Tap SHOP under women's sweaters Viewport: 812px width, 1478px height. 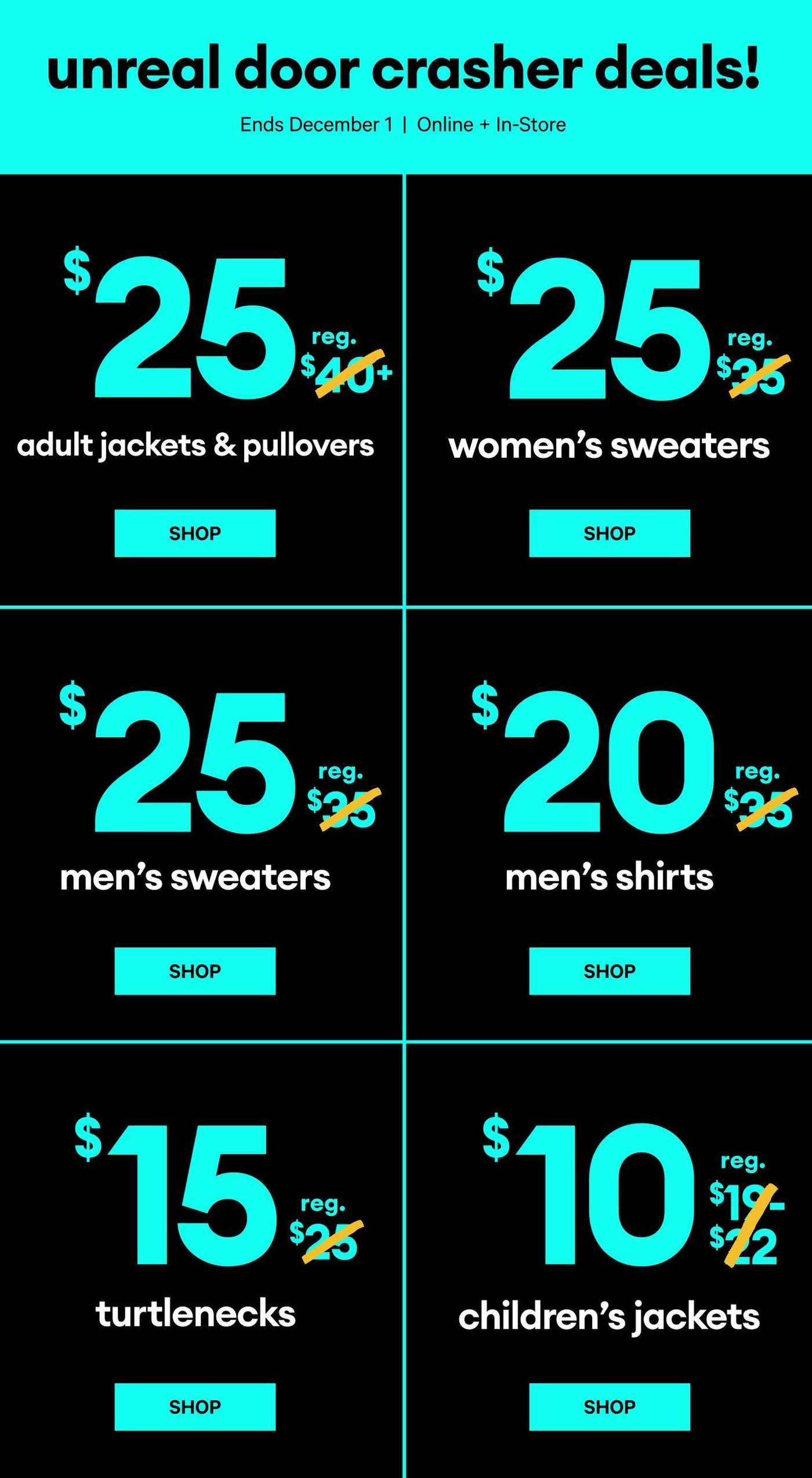[x=610, y=533]
